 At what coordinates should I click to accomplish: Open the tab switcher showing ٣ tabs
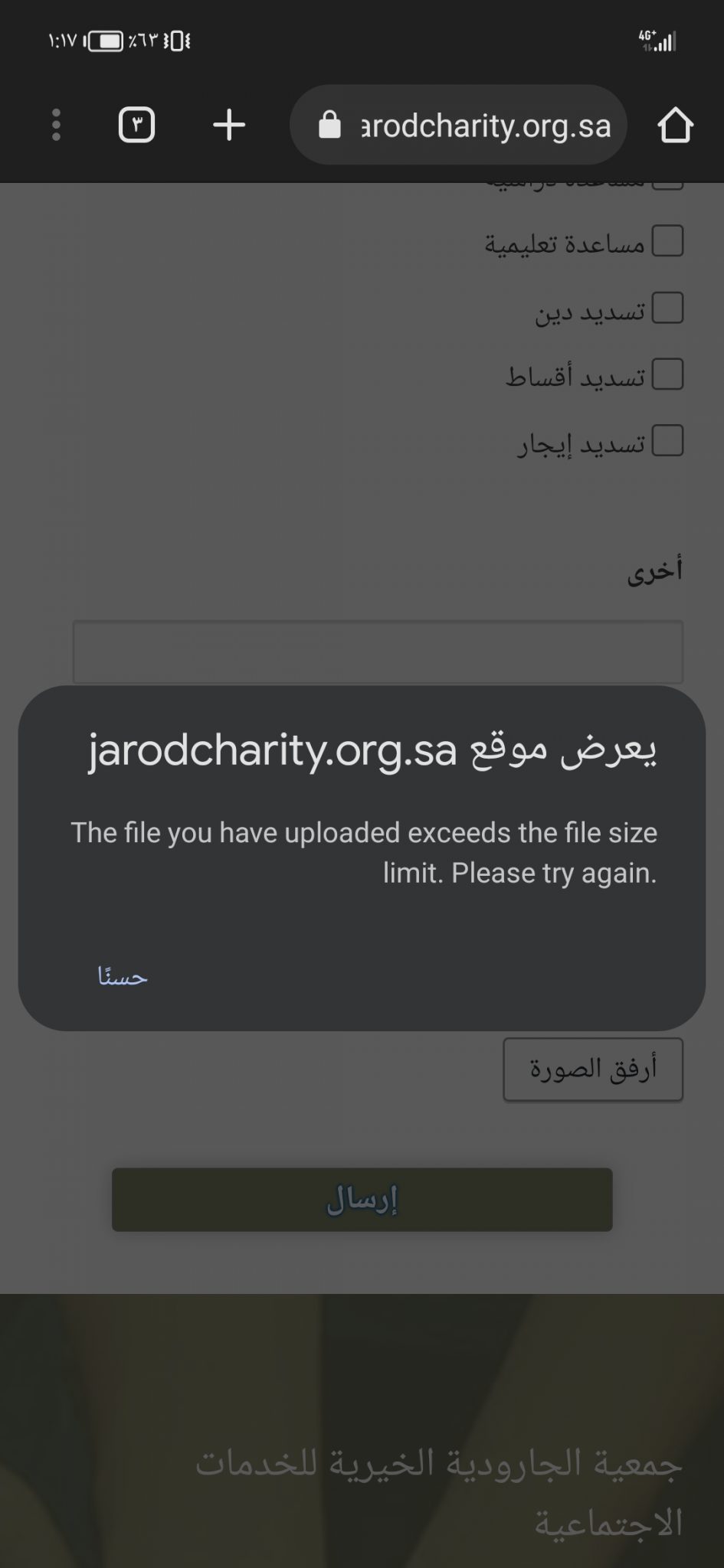(137, 125)
